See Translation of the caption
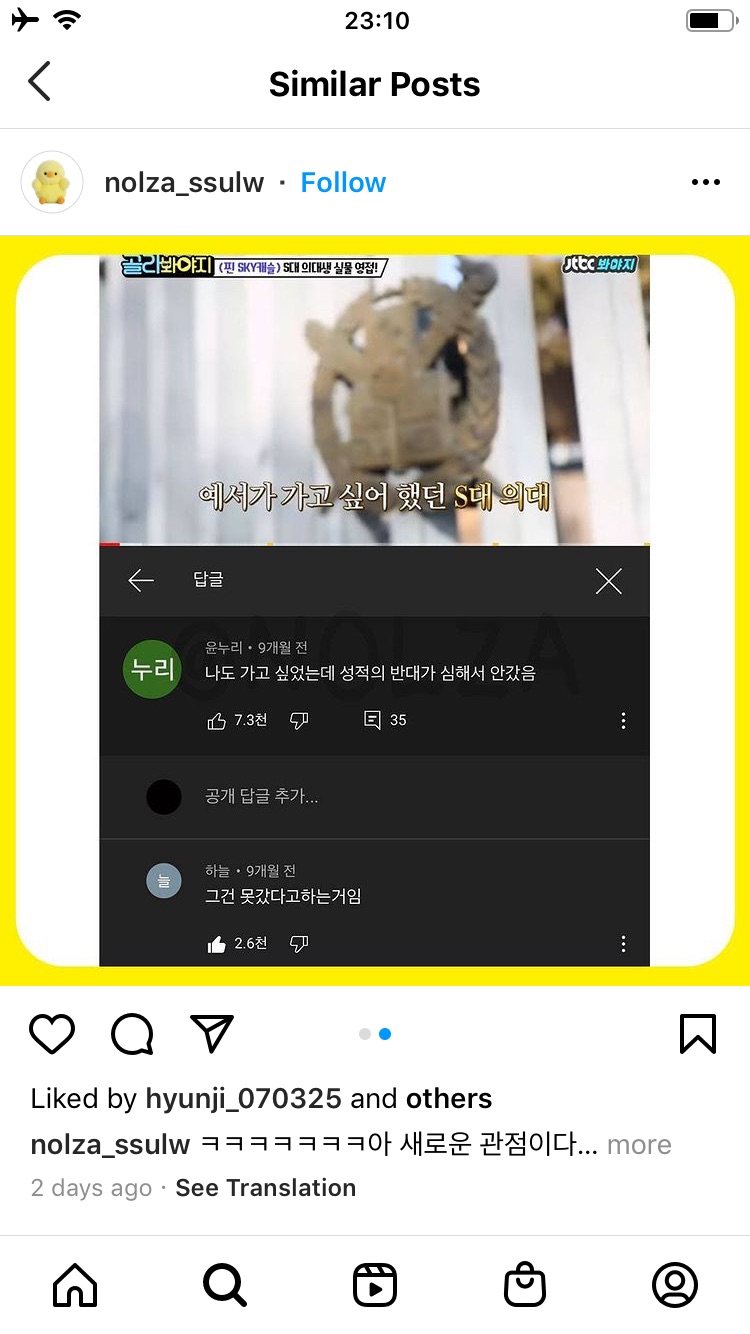Screen dimensions: 750x1334 265,1188
